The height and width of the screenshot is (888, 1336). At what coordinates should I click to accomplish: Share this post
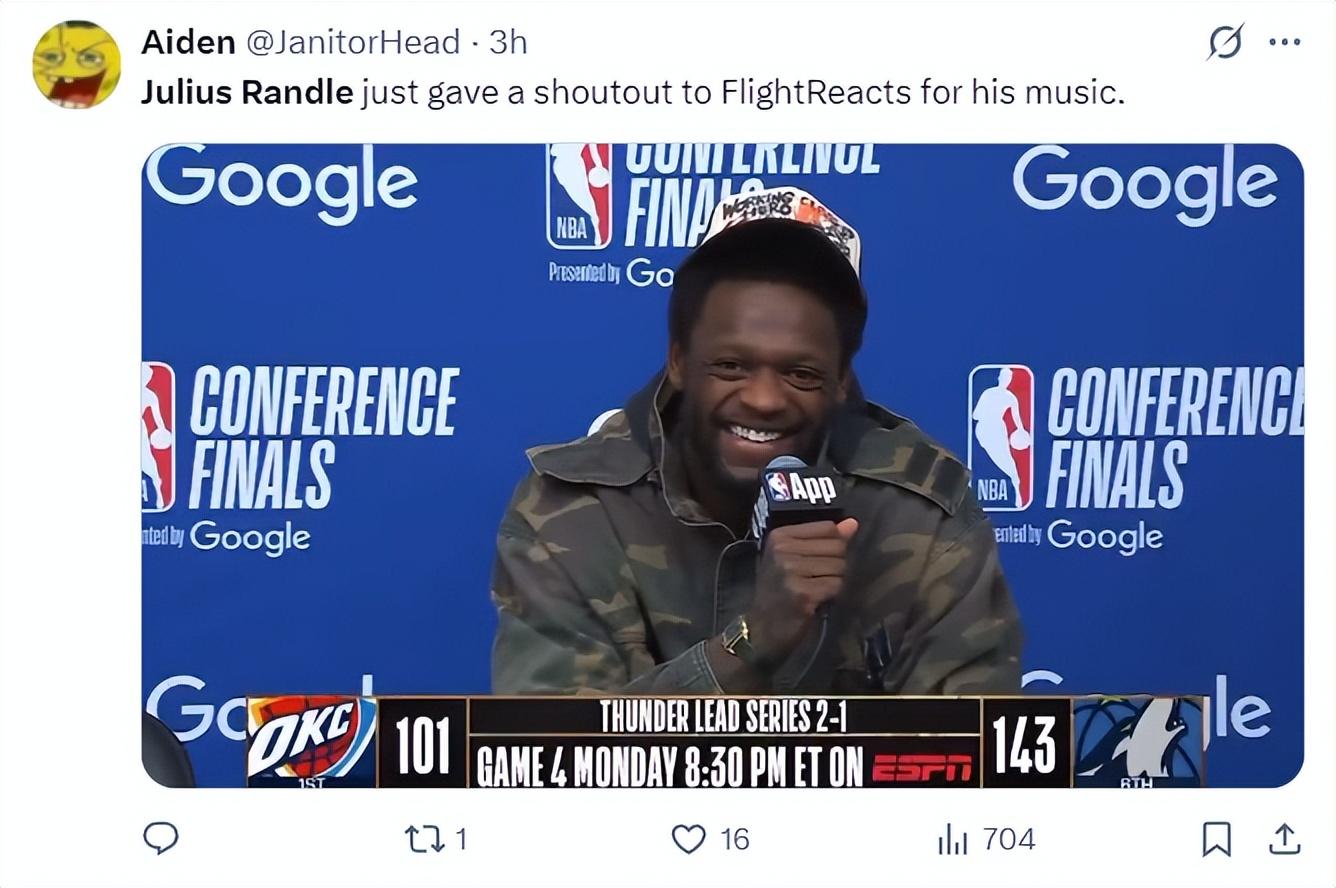[x=1283, y=838]
